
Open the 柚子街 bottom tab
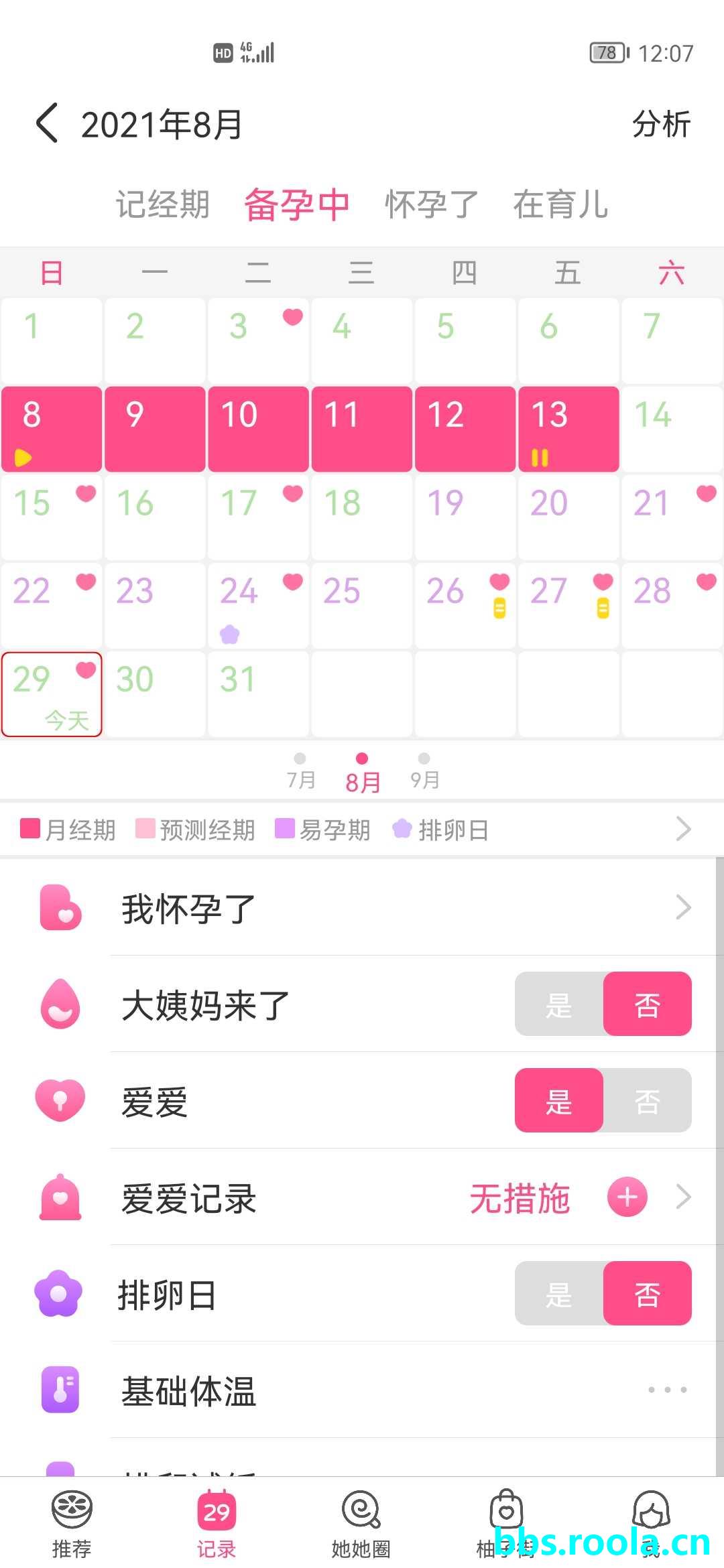pos(505,1522)
